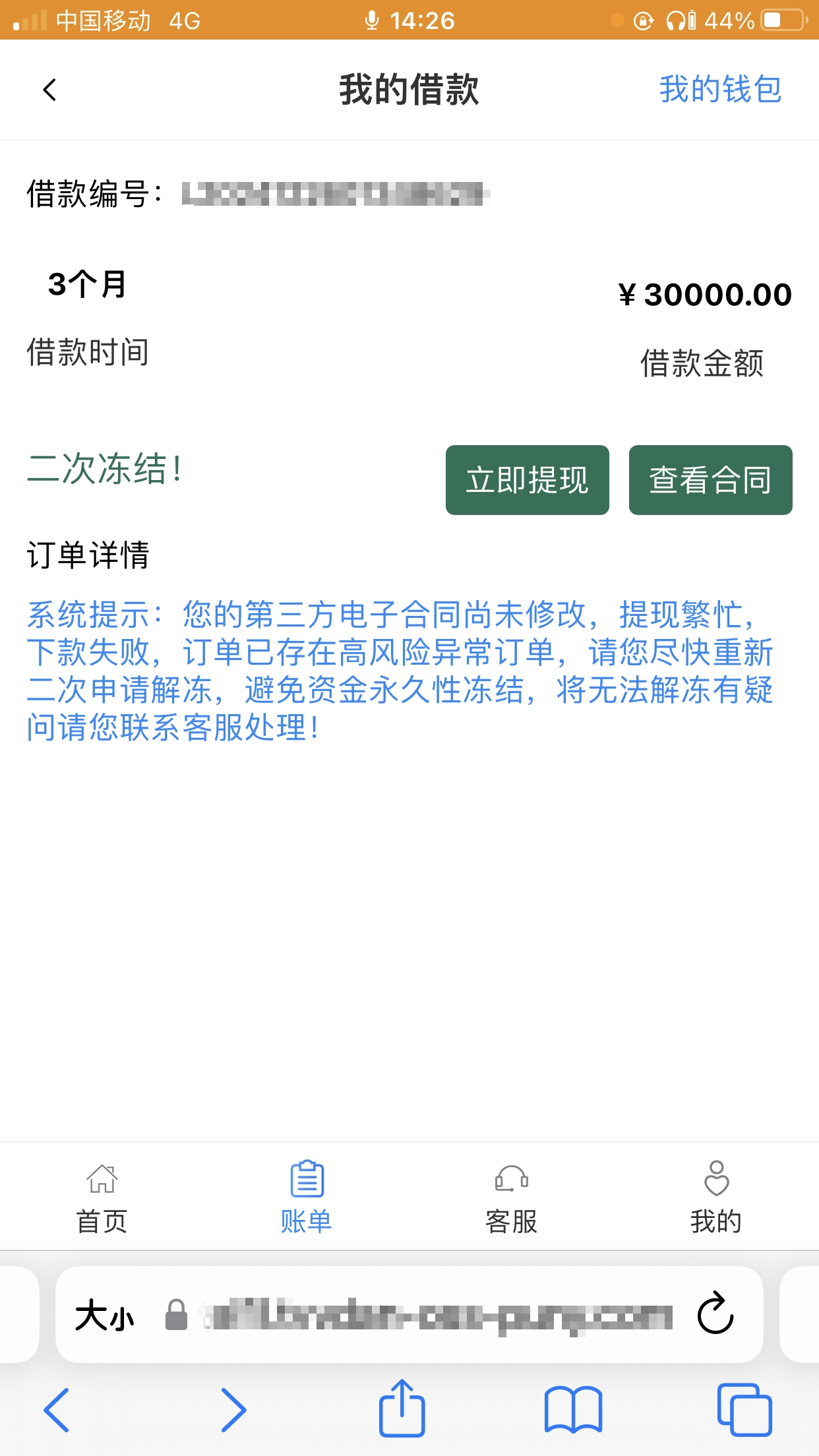Reload the page with the refresh icon
This screenshot has height=1456, width=819.
point(715,1314)
